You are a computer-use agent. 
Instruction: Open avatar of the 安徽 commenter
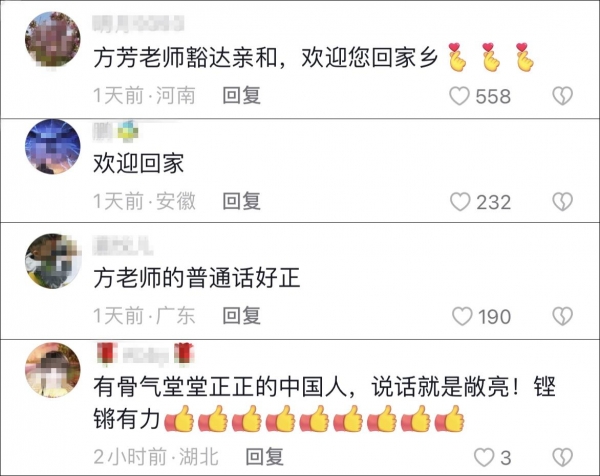[52, 147]
